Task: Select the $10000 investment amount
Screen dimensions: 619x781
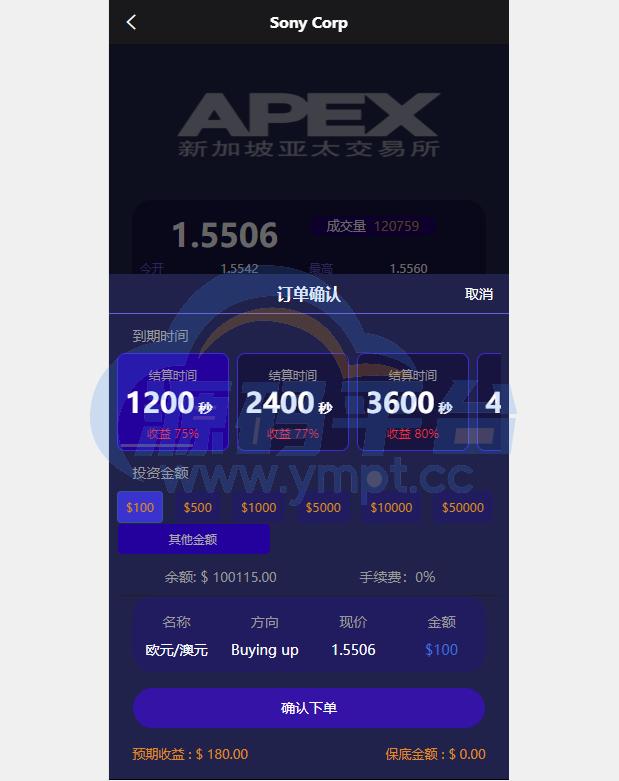Action: (391, 507)
